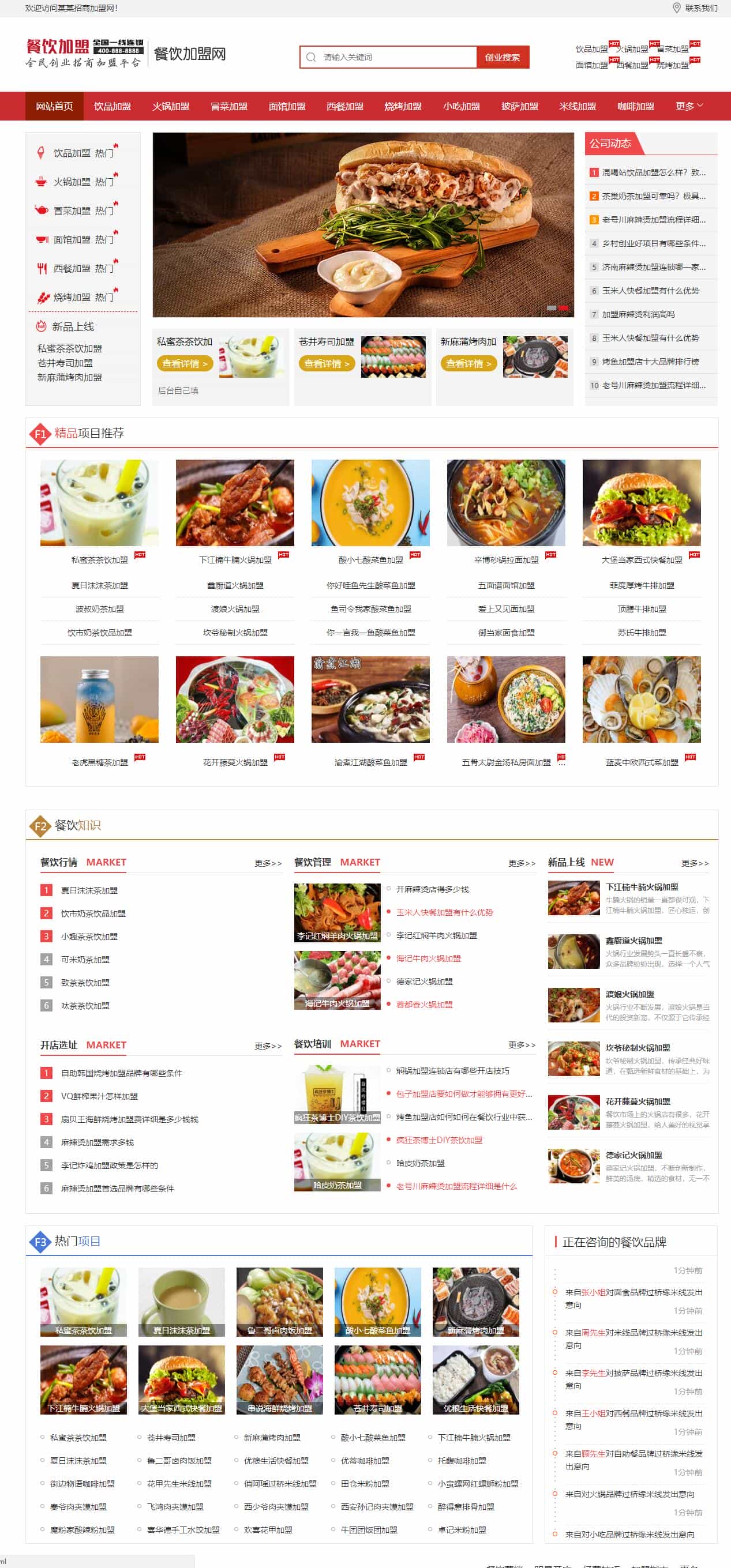View details of 苍井寿司加盟

click(326, 364)
